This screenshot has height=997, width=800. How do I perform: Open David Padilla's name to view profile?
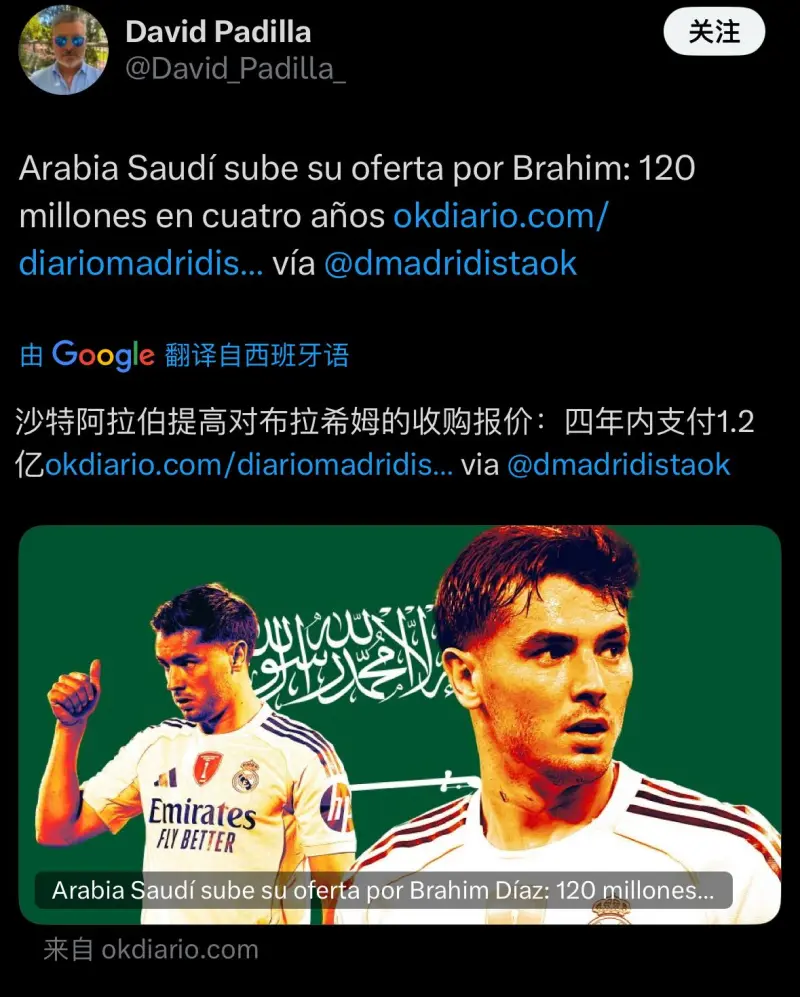coord(218,32)
